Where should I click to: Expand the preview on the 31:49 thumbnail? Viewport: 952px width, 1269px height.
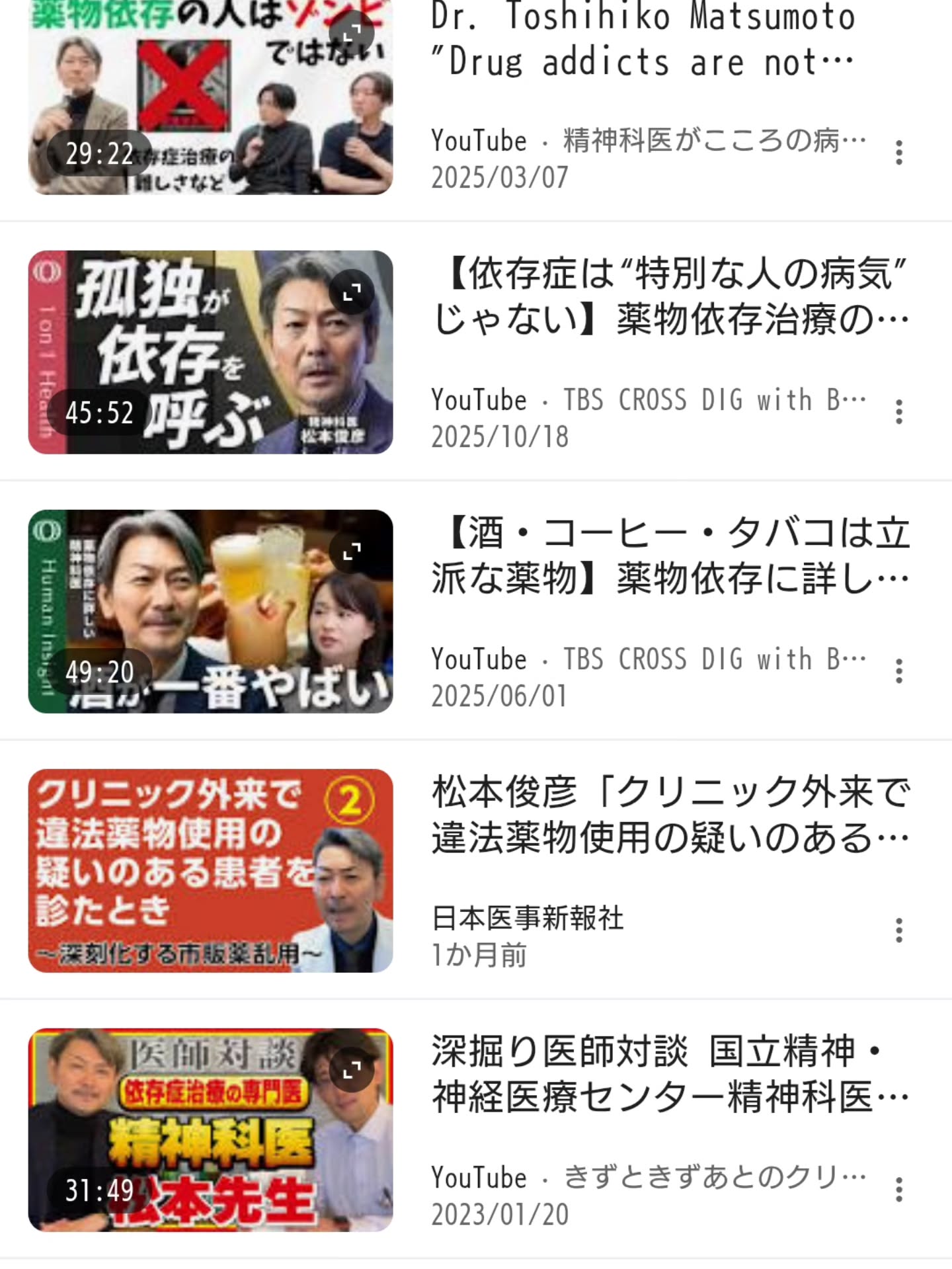[x=352, y=1069]
